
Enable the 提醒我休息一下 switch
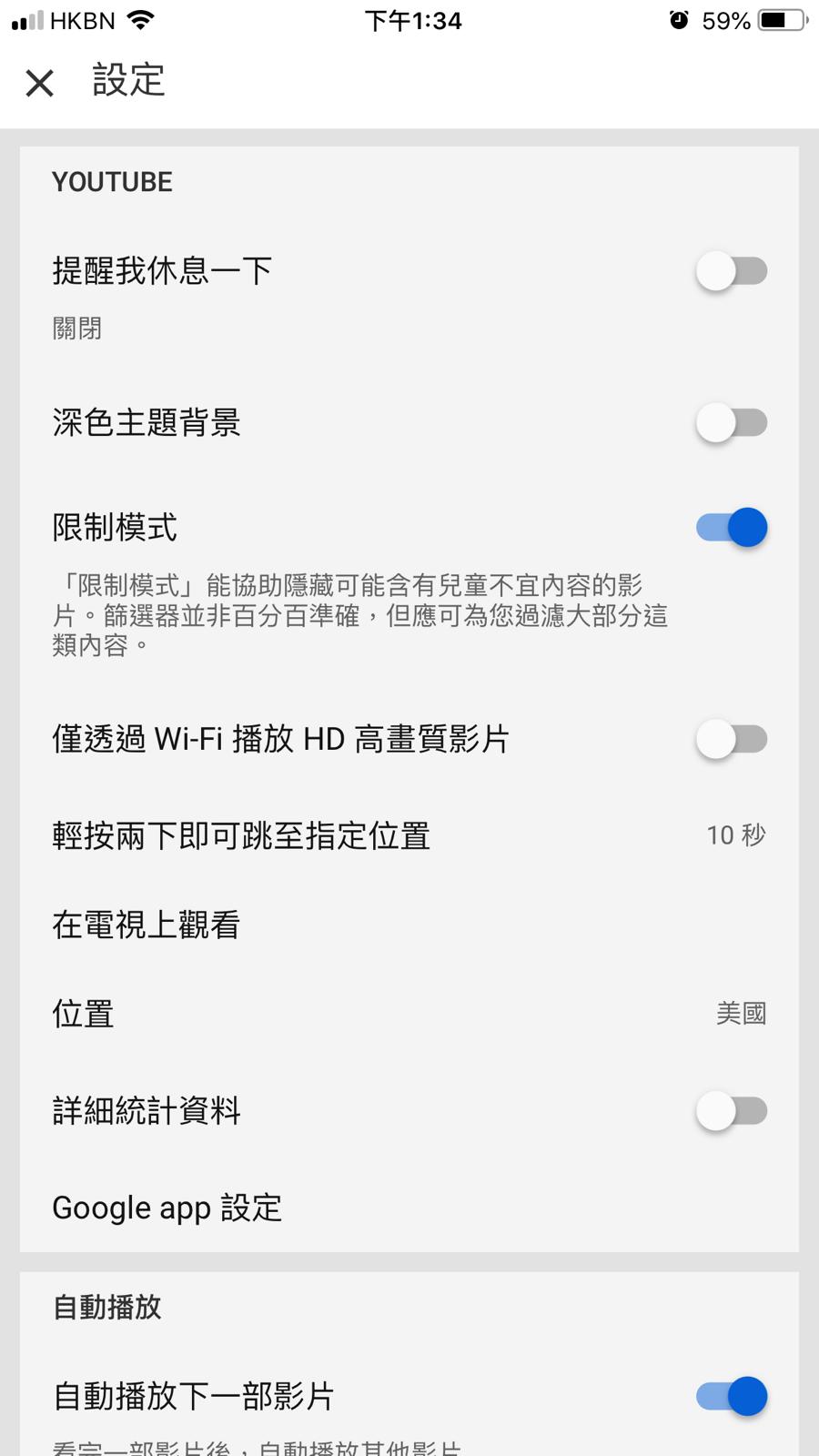click(x=731, y=271)
